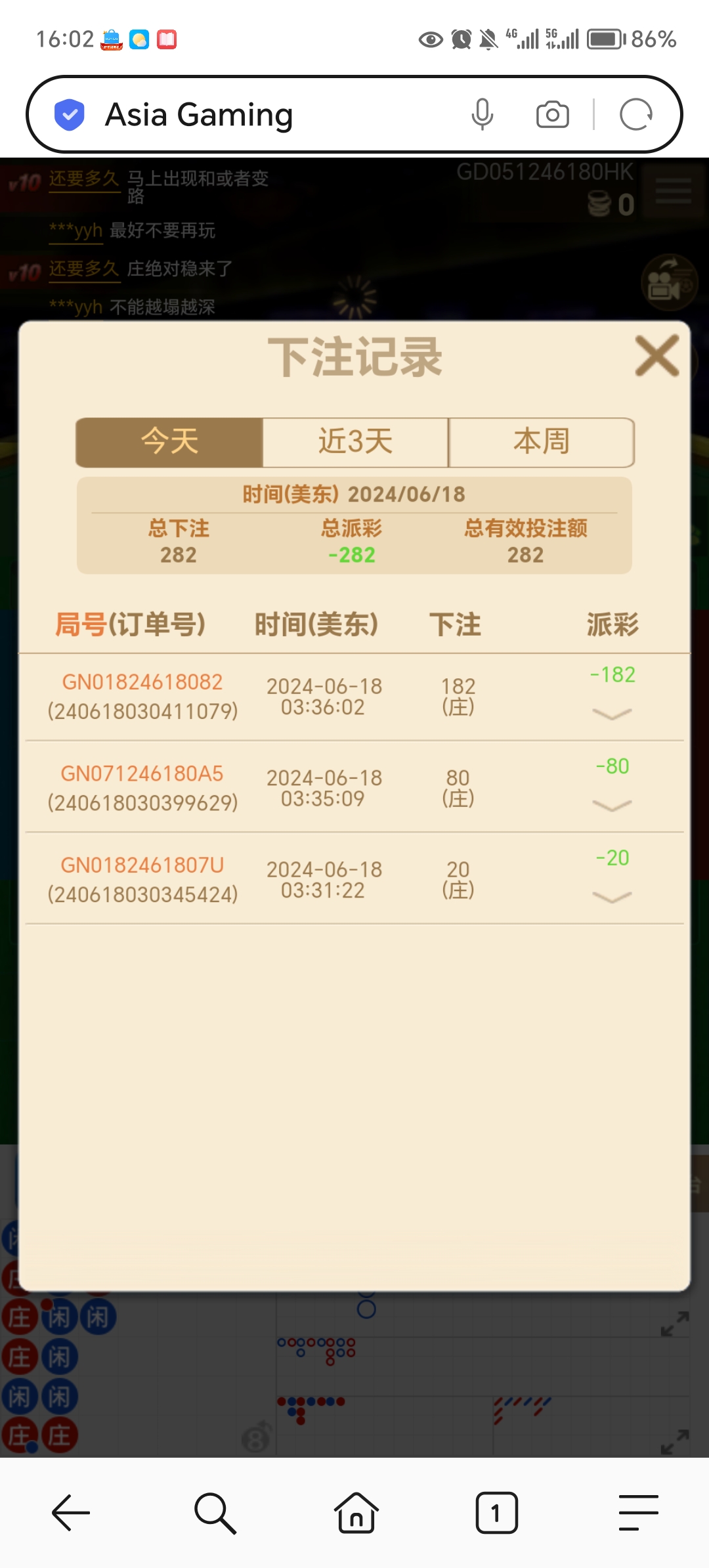Switch to the 近3天 tab
709x1568 pixels.
point(355,442)
